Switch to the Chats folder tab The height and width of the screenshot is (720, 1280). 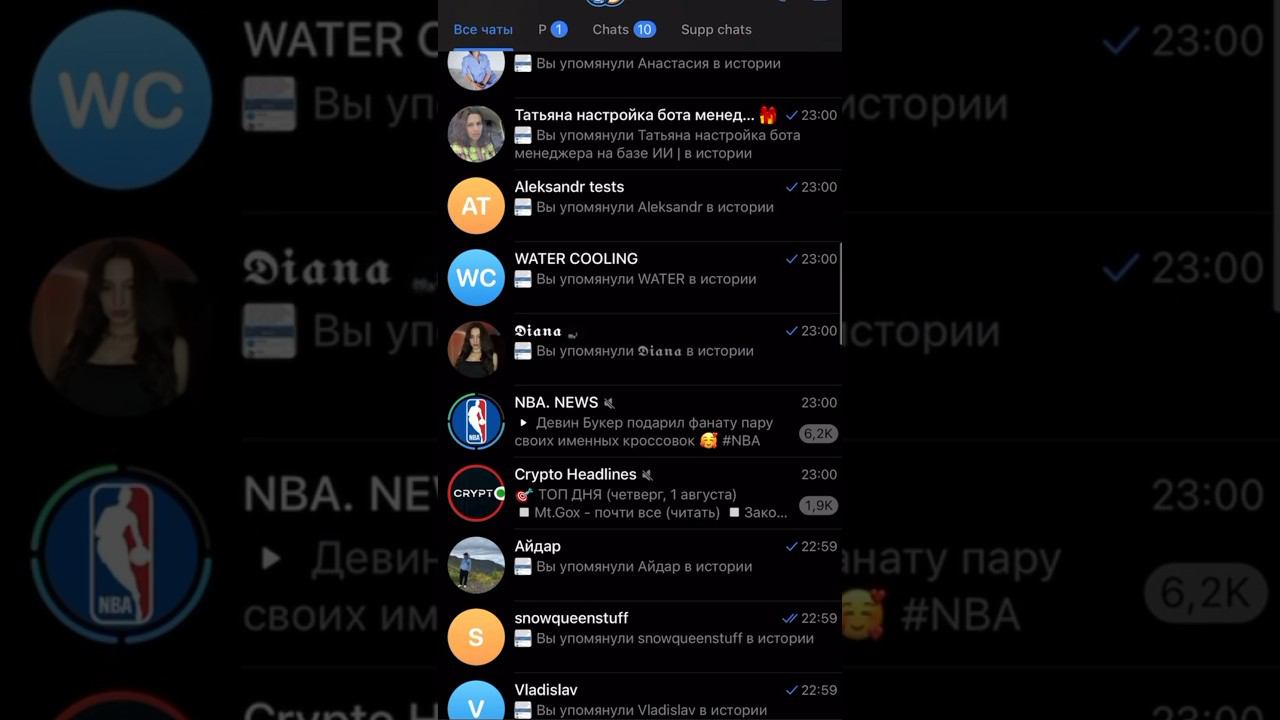pos(623,30)
